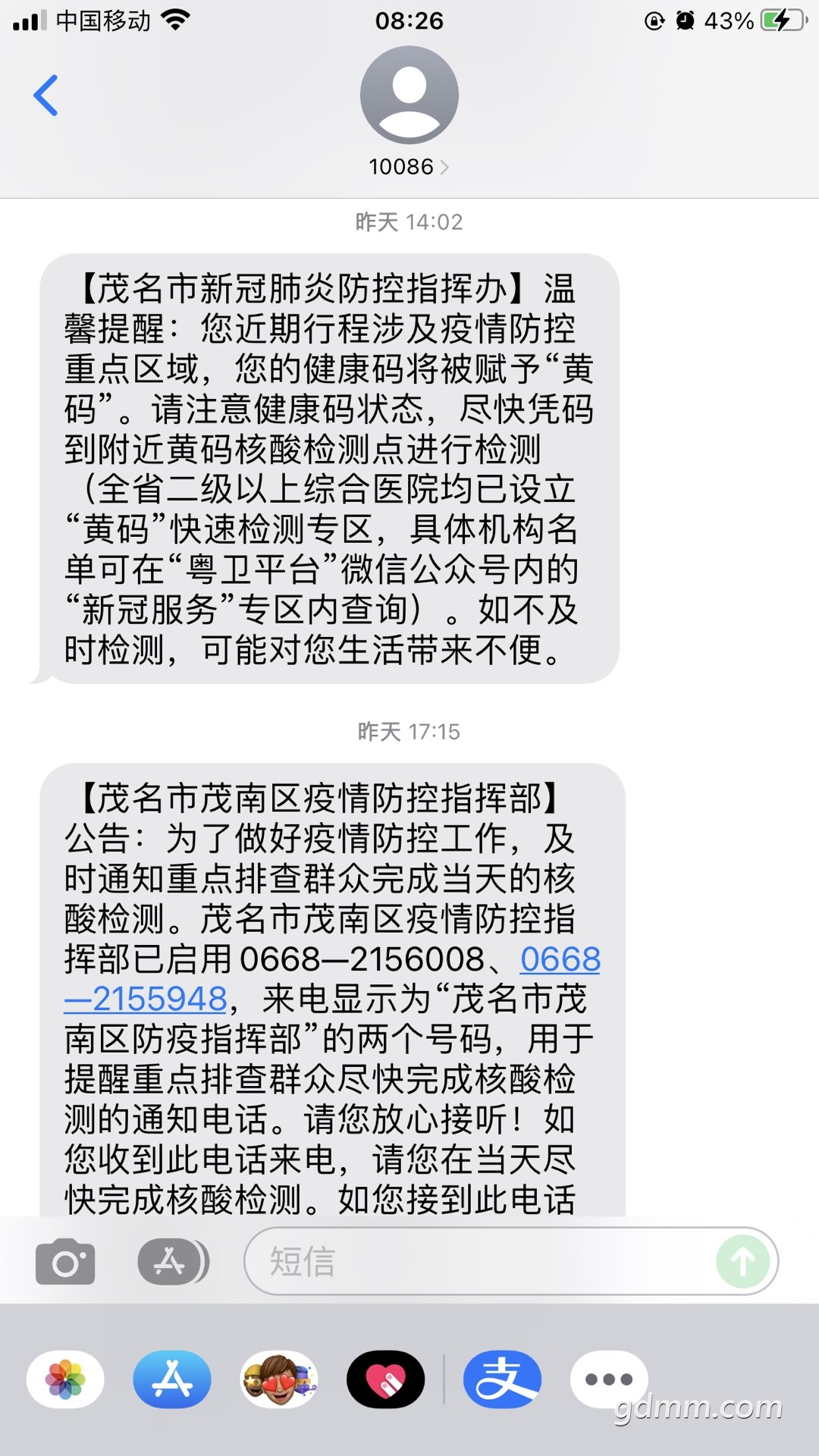The image size is (819, 1456).
Task: Open the Photos app in the drawer
Action: (66, 1379)
